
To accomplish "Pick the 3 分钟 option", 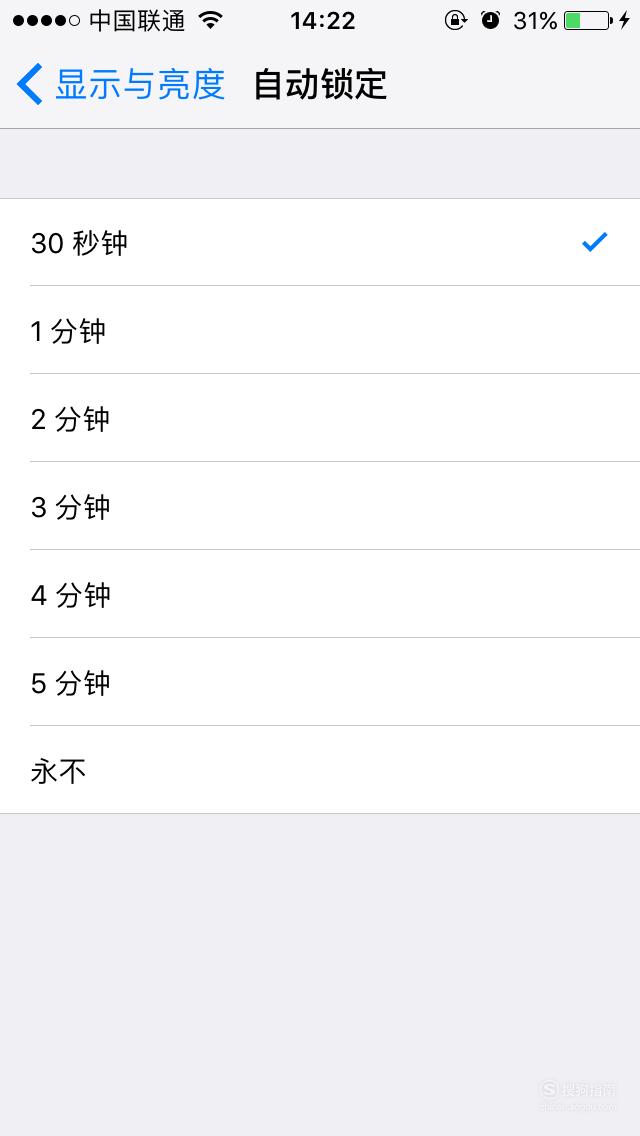I will click(x=320, y=506).
